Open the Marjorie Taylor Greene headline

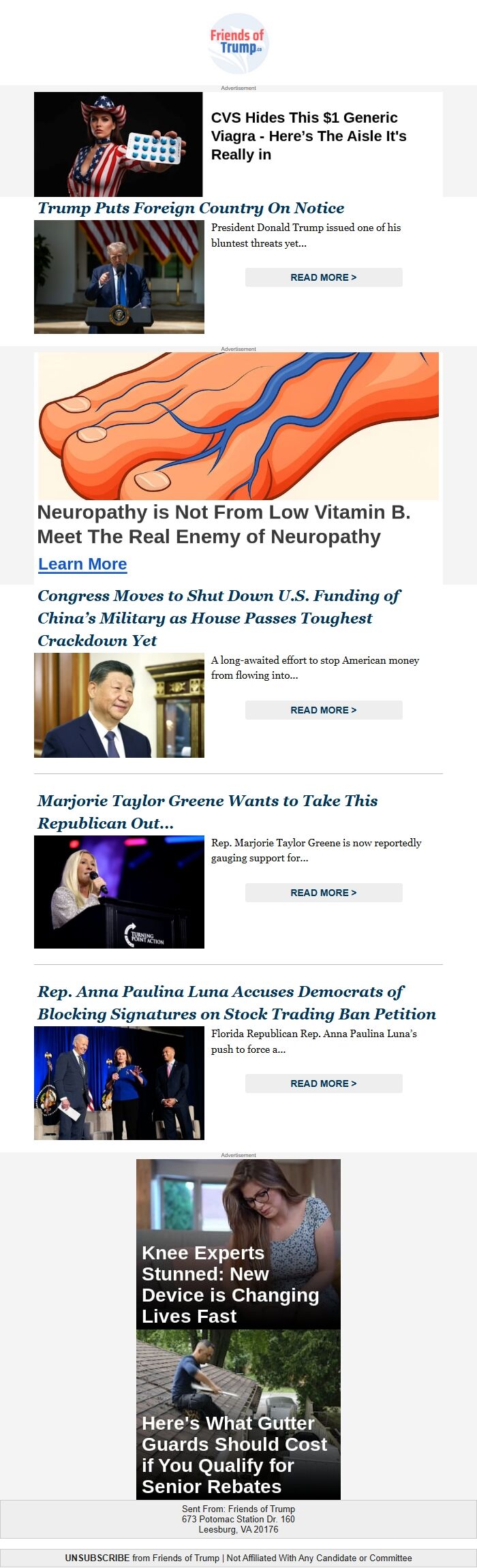pyautogui.click(x=208, y=812)
